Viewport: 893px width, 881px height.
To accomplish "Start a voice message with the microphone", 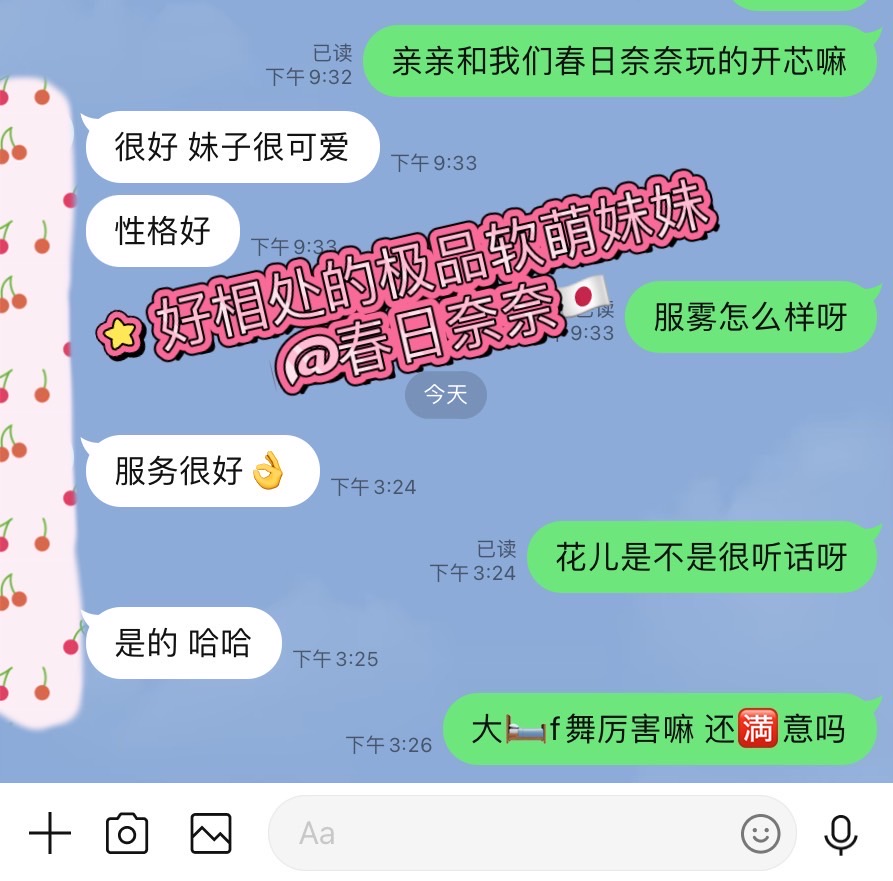I will 841,833.
